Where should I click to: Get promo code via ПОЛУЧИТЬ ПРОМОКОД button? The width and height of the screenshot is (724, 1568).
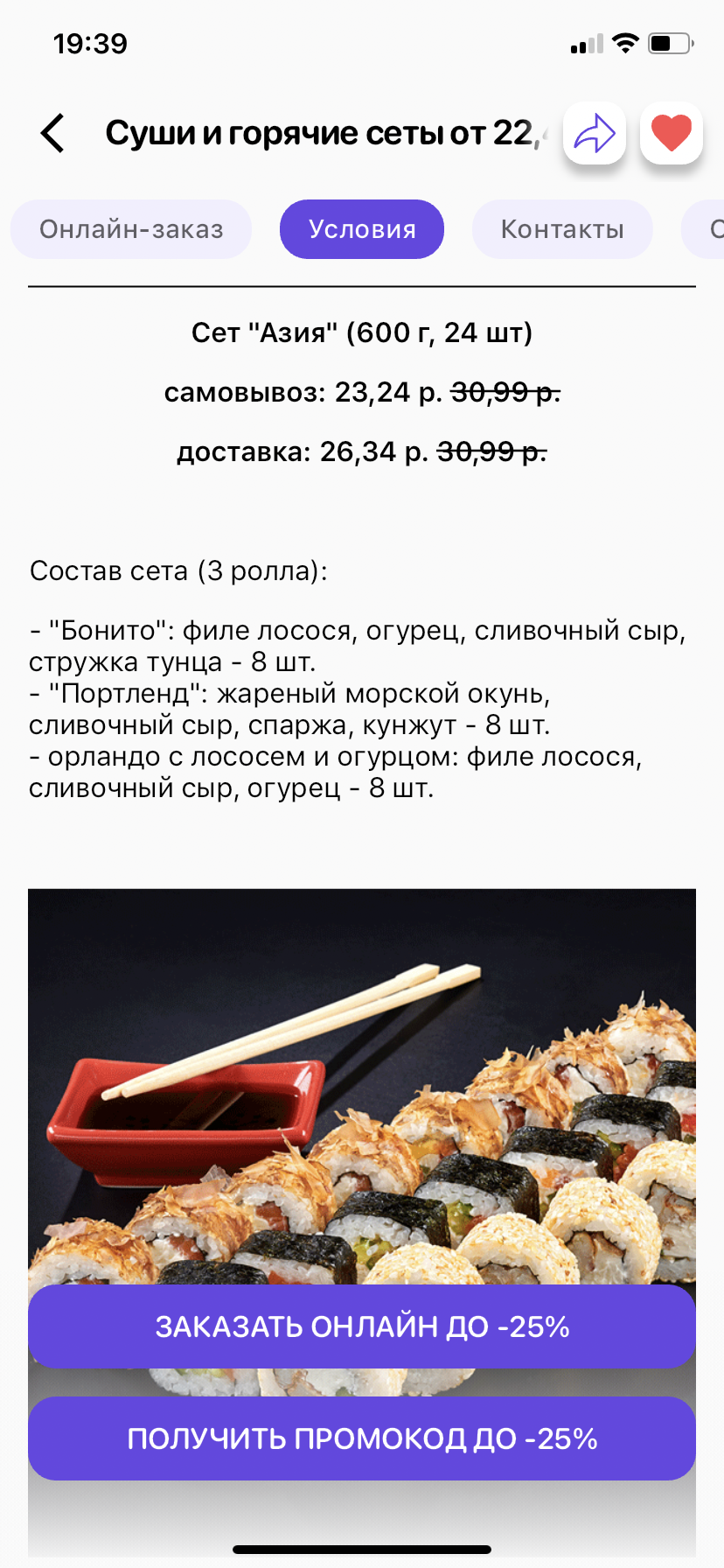coord(362,1438)
